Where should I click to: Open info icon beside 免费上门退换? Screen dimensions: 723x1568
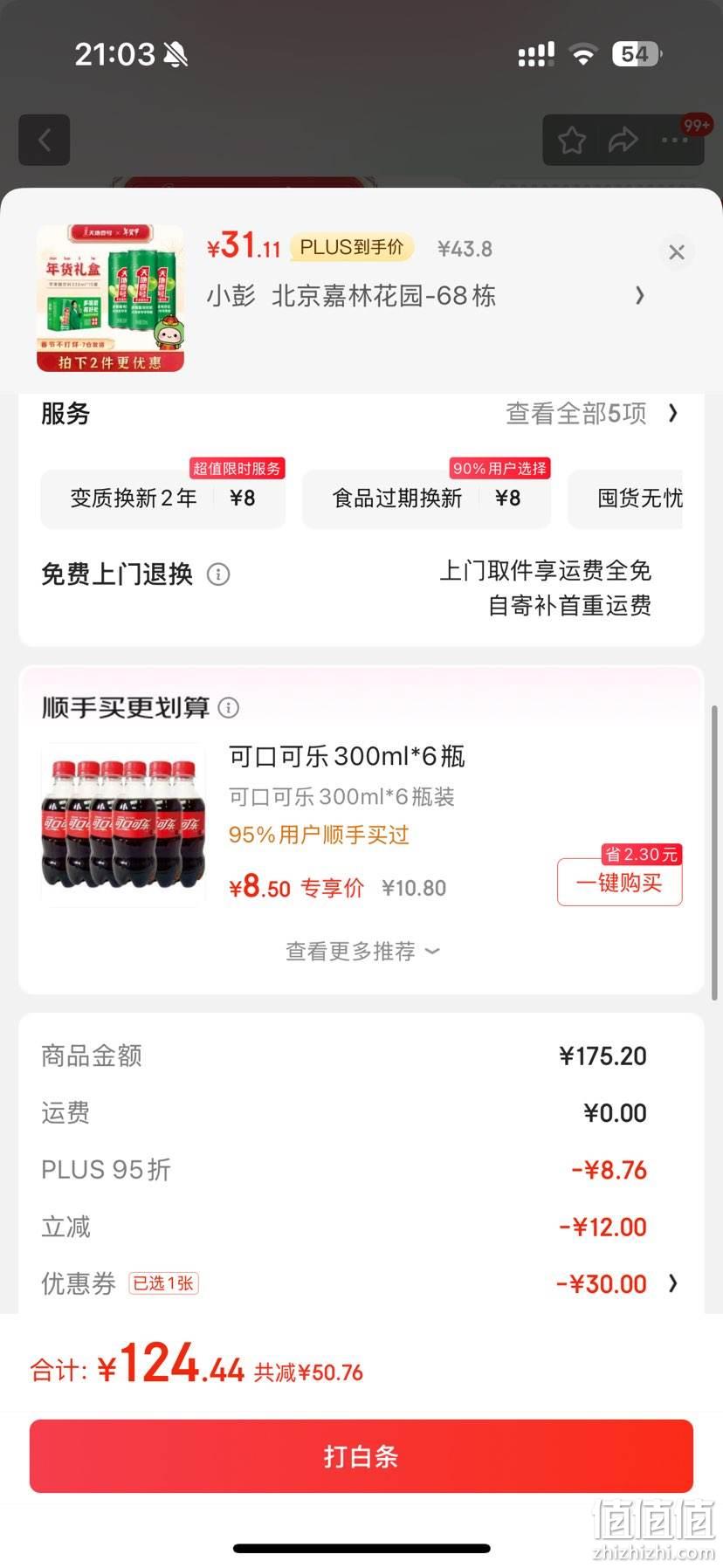[218, 574]
